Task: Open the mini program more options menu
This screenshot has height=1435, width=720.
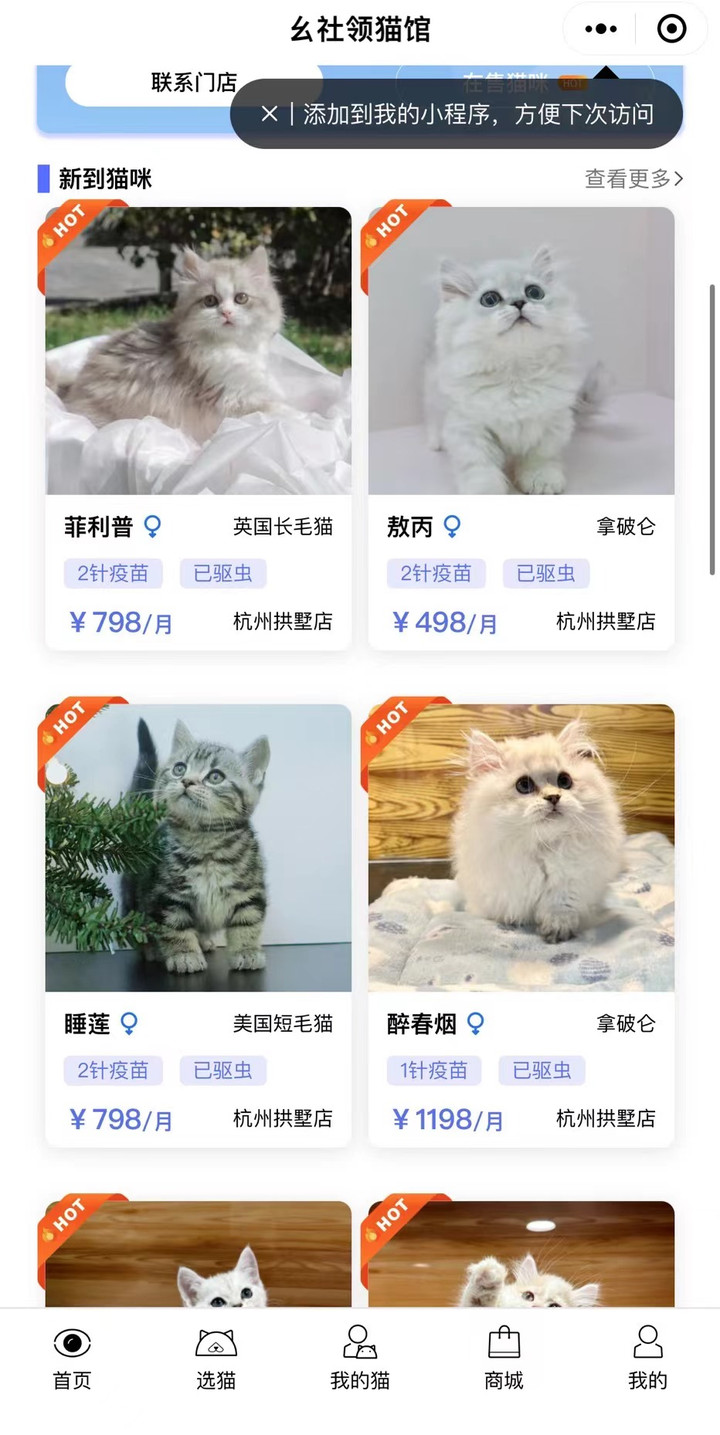Action: click(x=600, y=29)
